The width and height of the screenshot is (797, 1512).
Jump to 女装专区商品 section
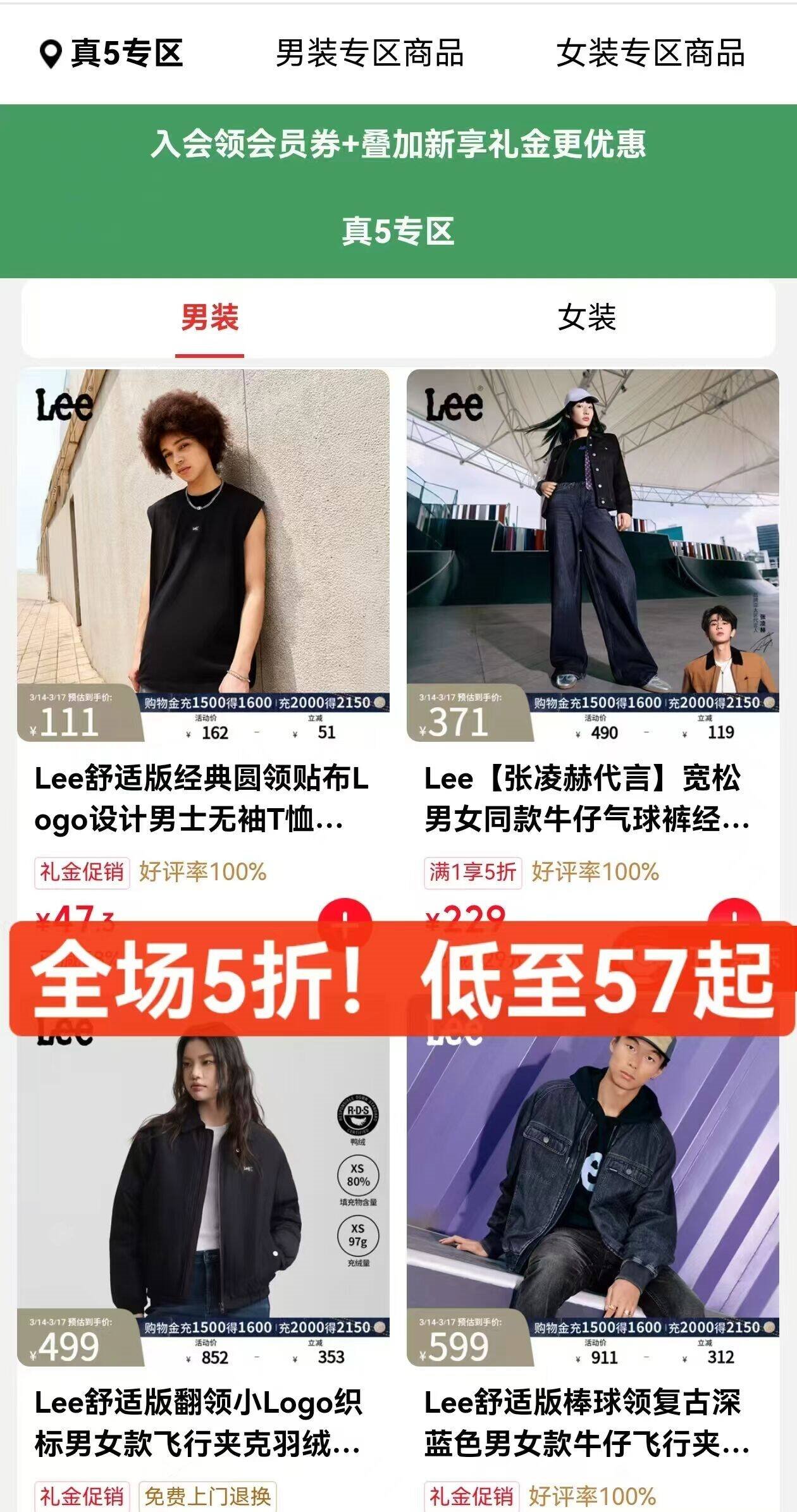point(650,53)
